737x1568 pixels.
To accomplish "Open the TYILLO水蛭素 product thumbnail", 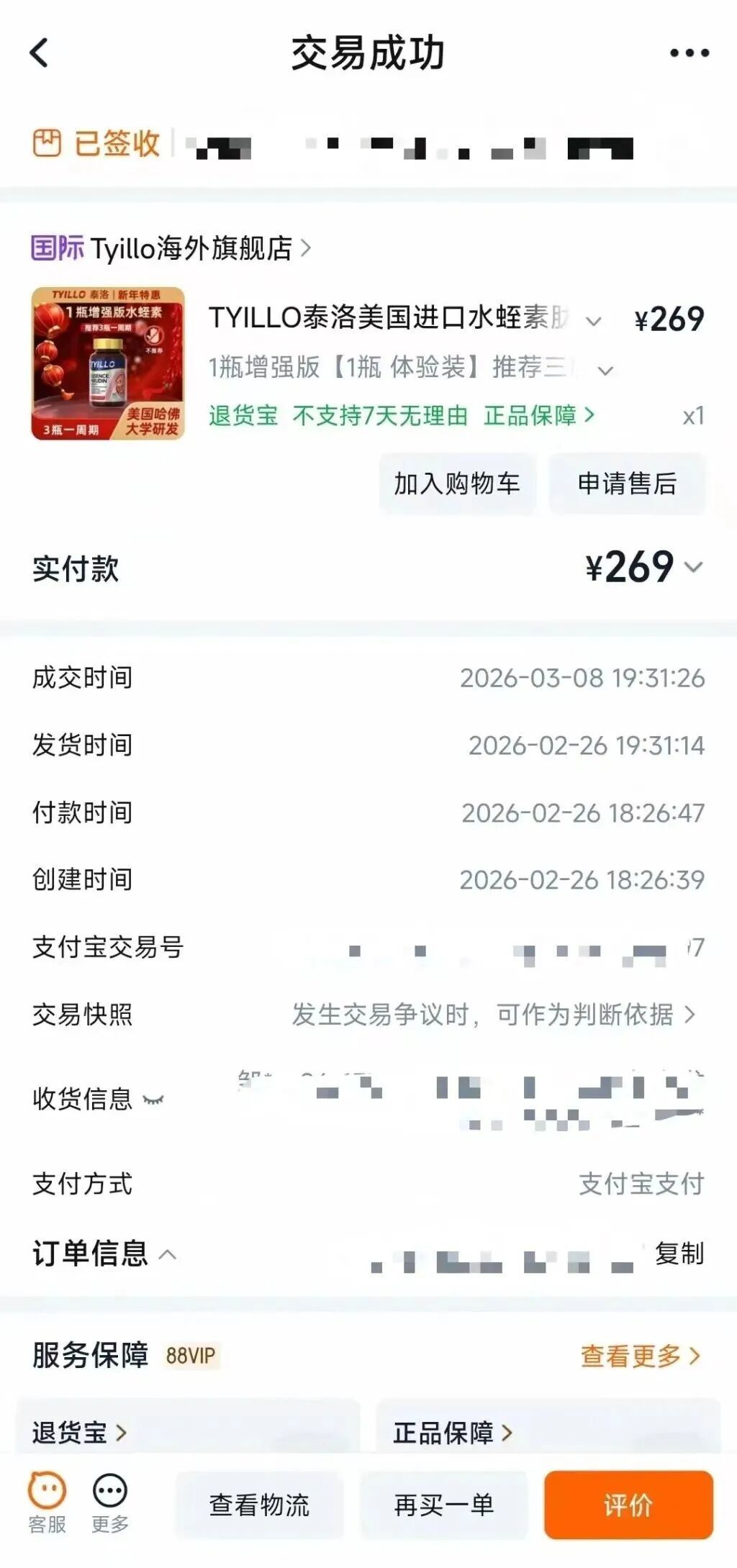I will click(x=108, y=363).
